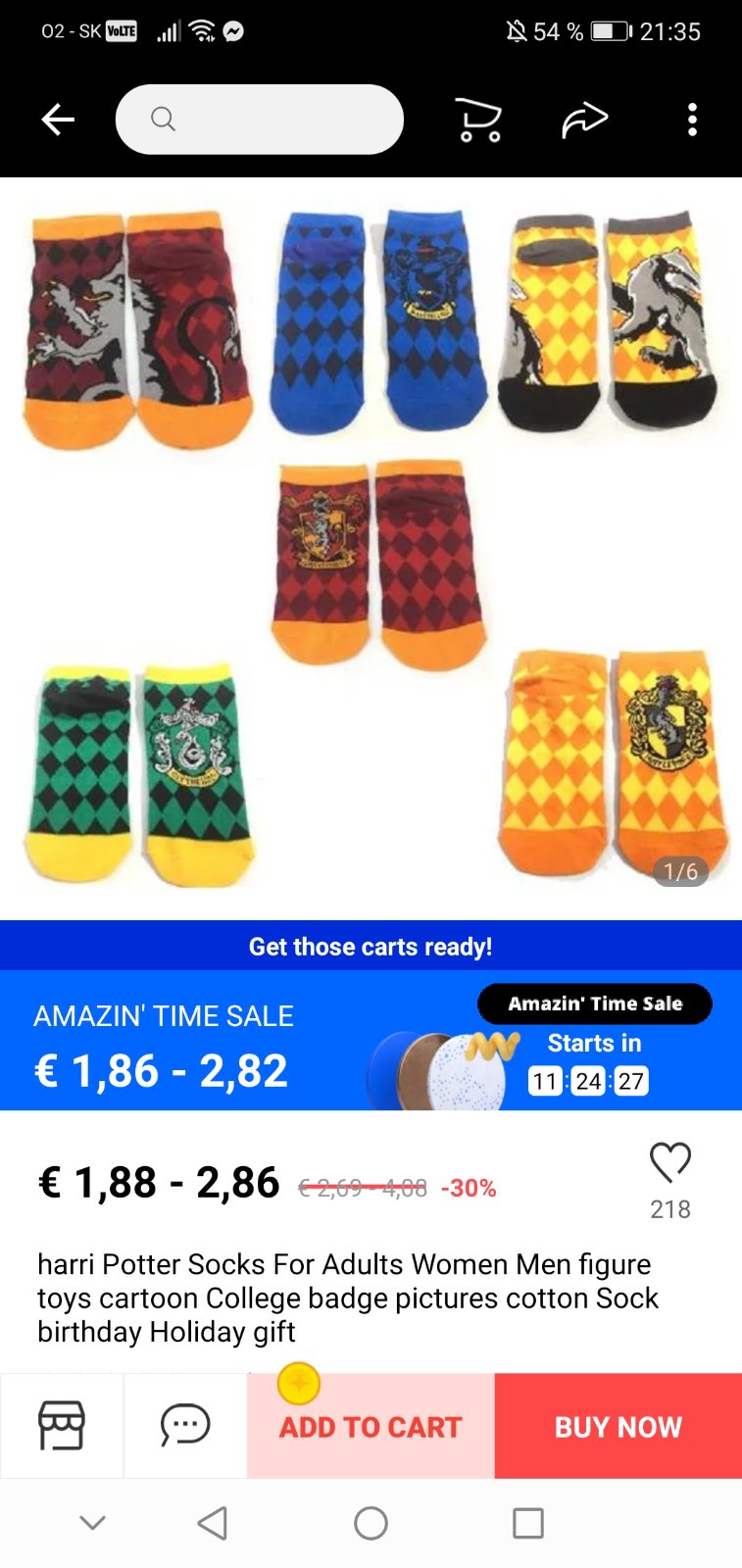The height and width of the screenshot is (1568, 742).
Task: Open recent apps from navigation bar
Action: tap(527, 1523)
